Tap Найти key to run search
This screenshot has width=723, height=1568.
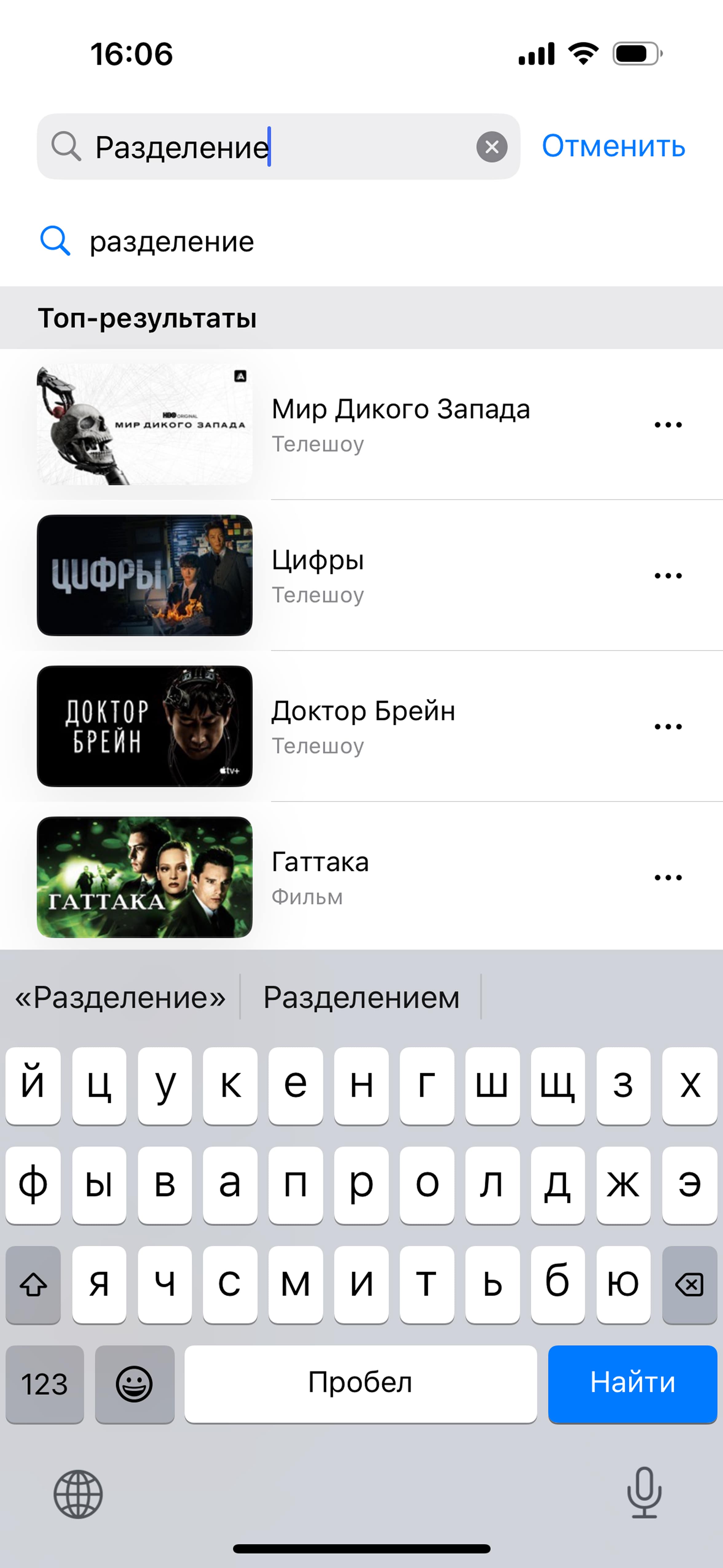(632, 1383)
